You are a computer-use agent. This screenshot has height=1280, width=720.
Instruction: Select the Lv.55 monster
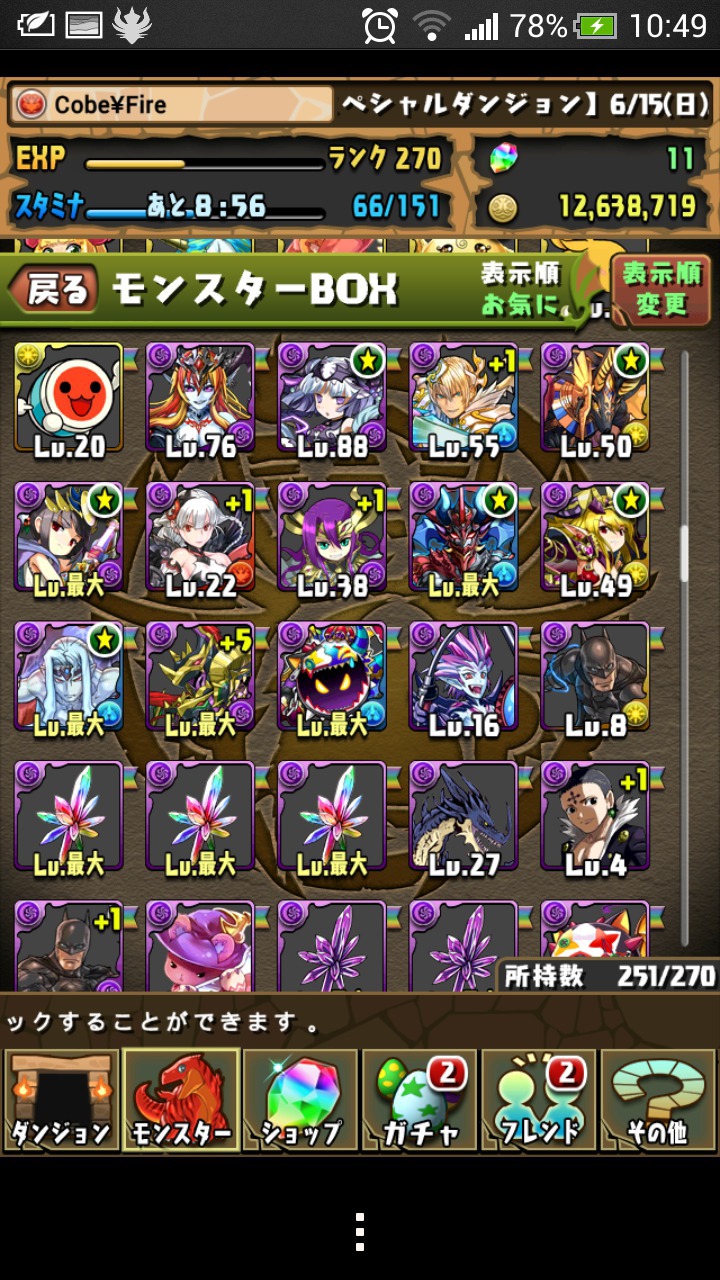click(x=463, y=400)
